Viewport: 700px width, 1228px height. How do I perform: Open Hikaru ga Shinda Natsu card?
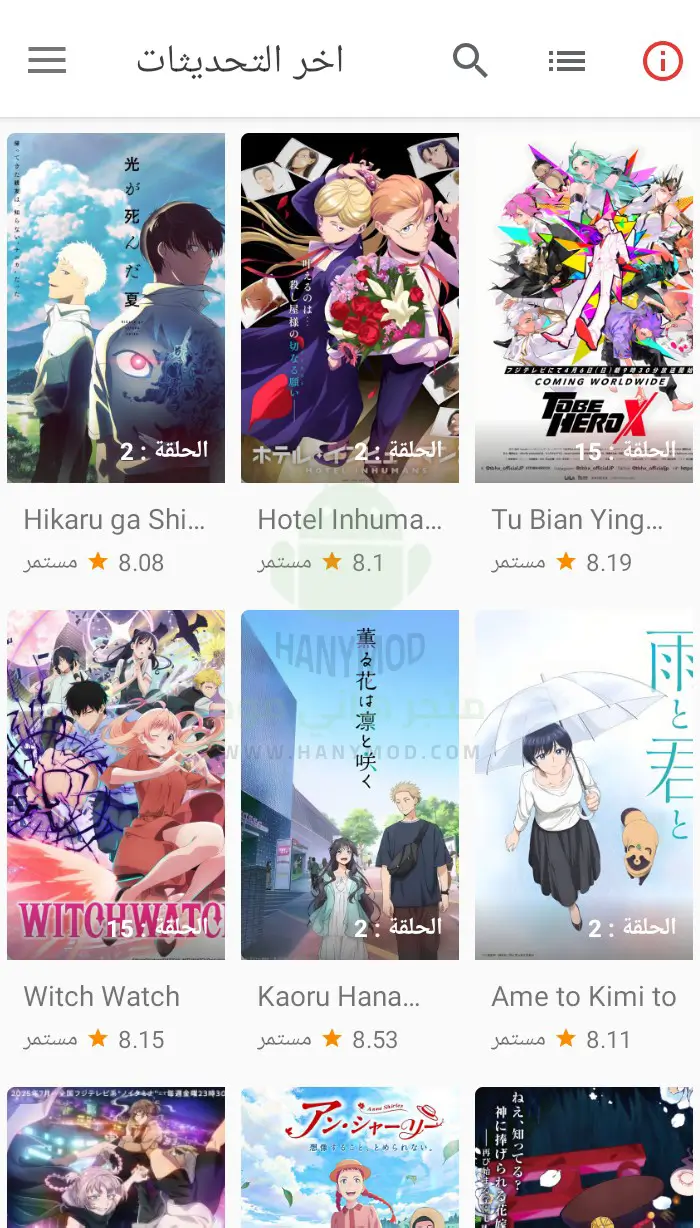pyautogui.click(x=116, y=356)
